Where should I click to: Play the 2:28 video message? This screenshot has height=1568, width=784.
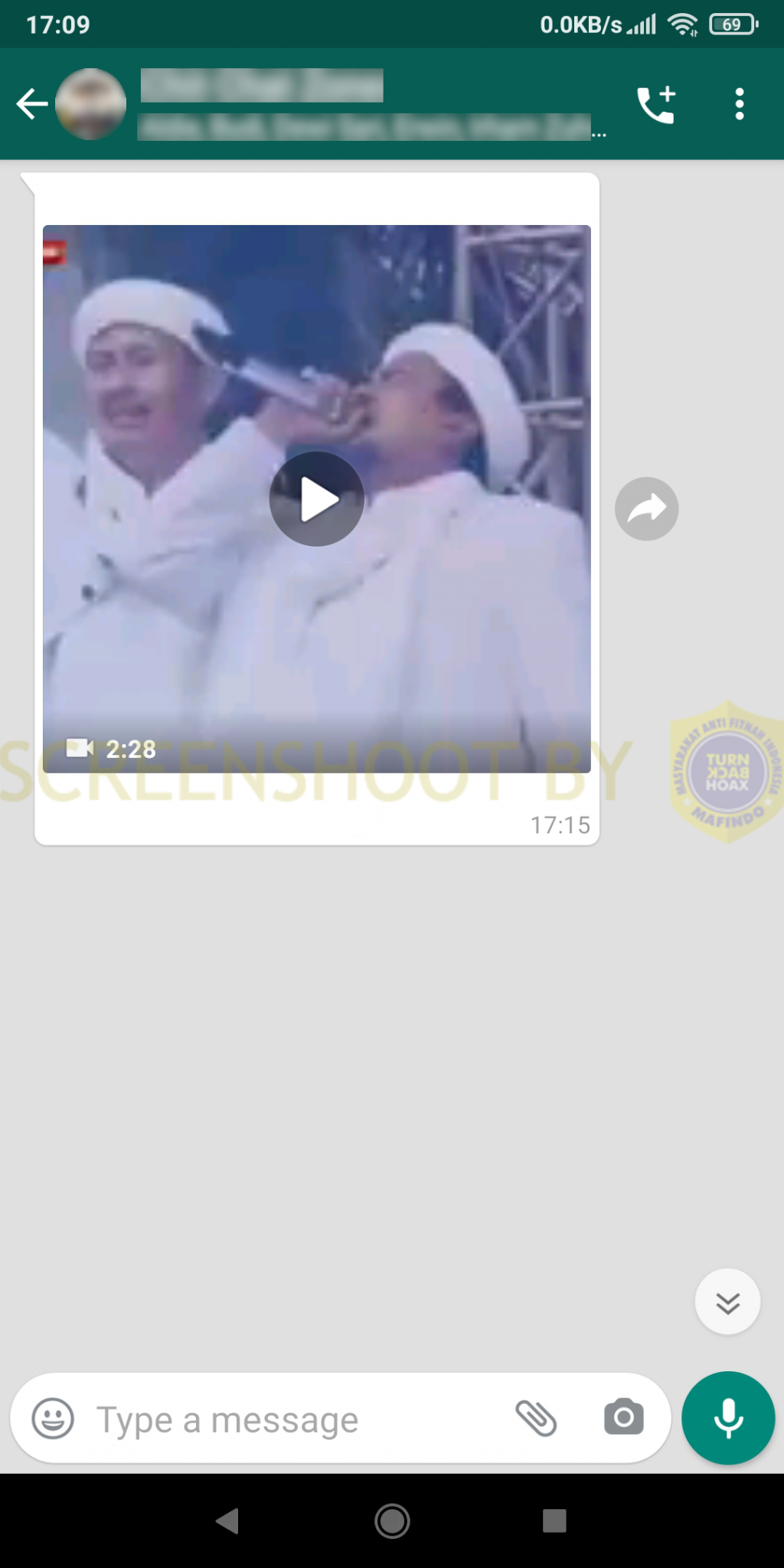pyautogui.click(x=316, y=498)
